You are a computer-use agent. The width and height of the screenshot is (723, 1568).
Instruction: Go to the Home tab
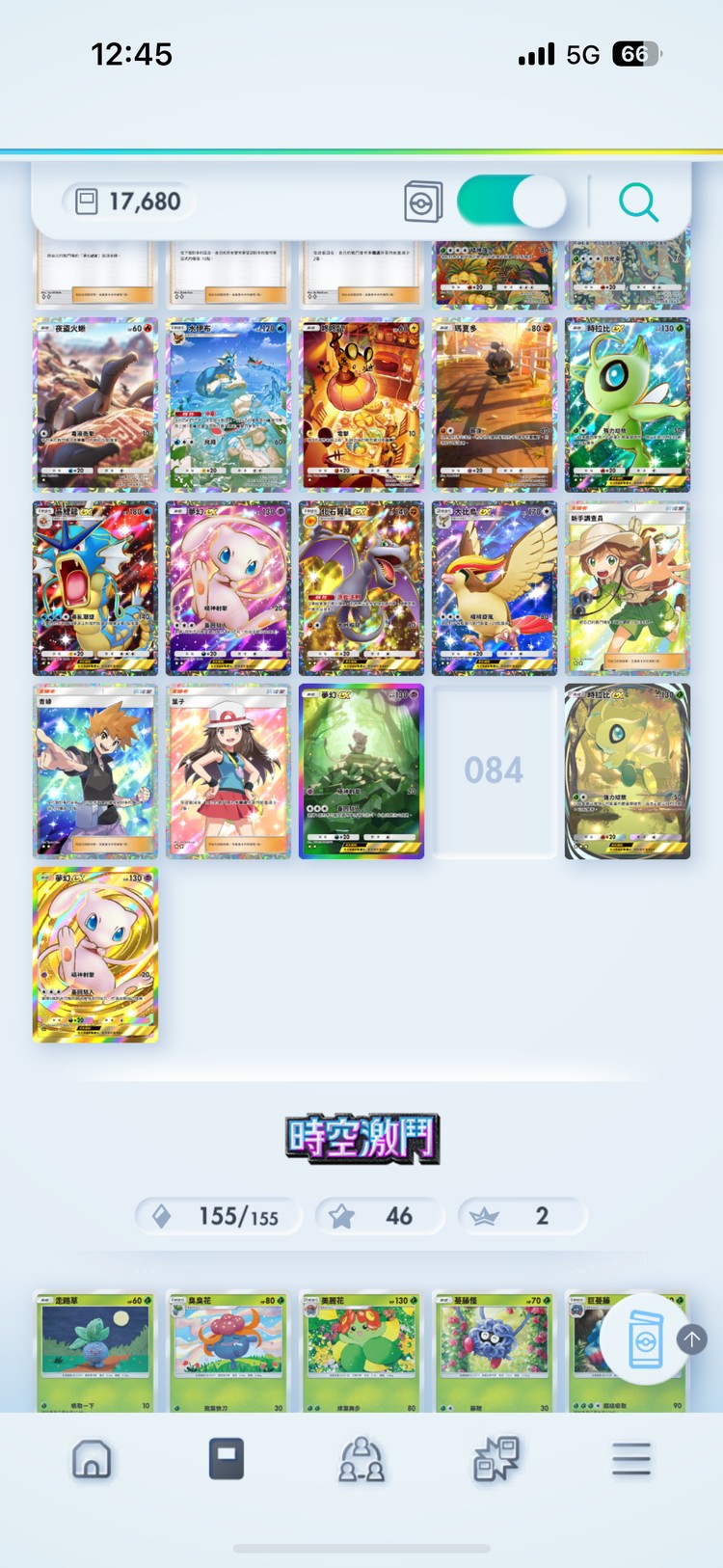(93, 1460)
